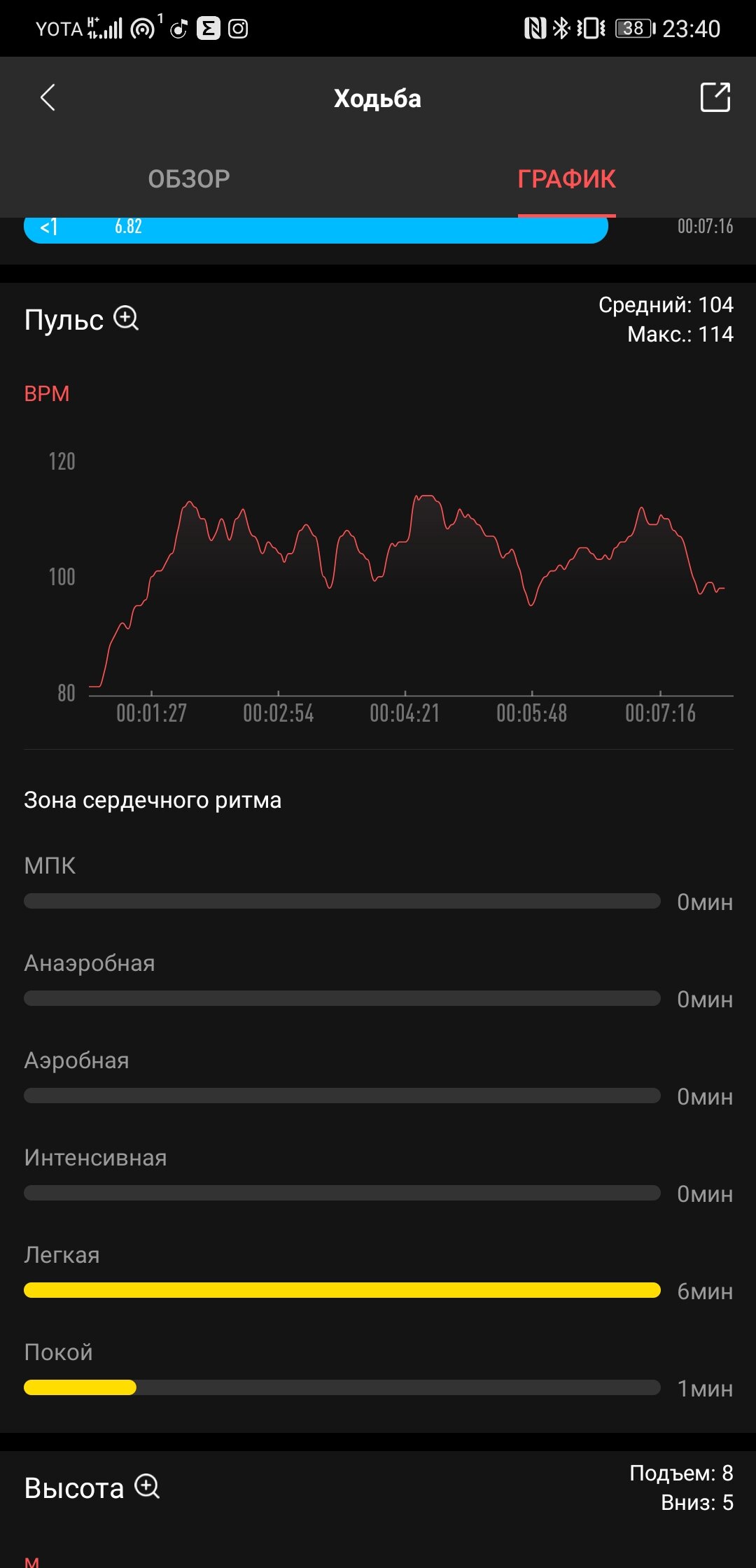Enlarge the Высота chart

click(x=148, y=1487)
